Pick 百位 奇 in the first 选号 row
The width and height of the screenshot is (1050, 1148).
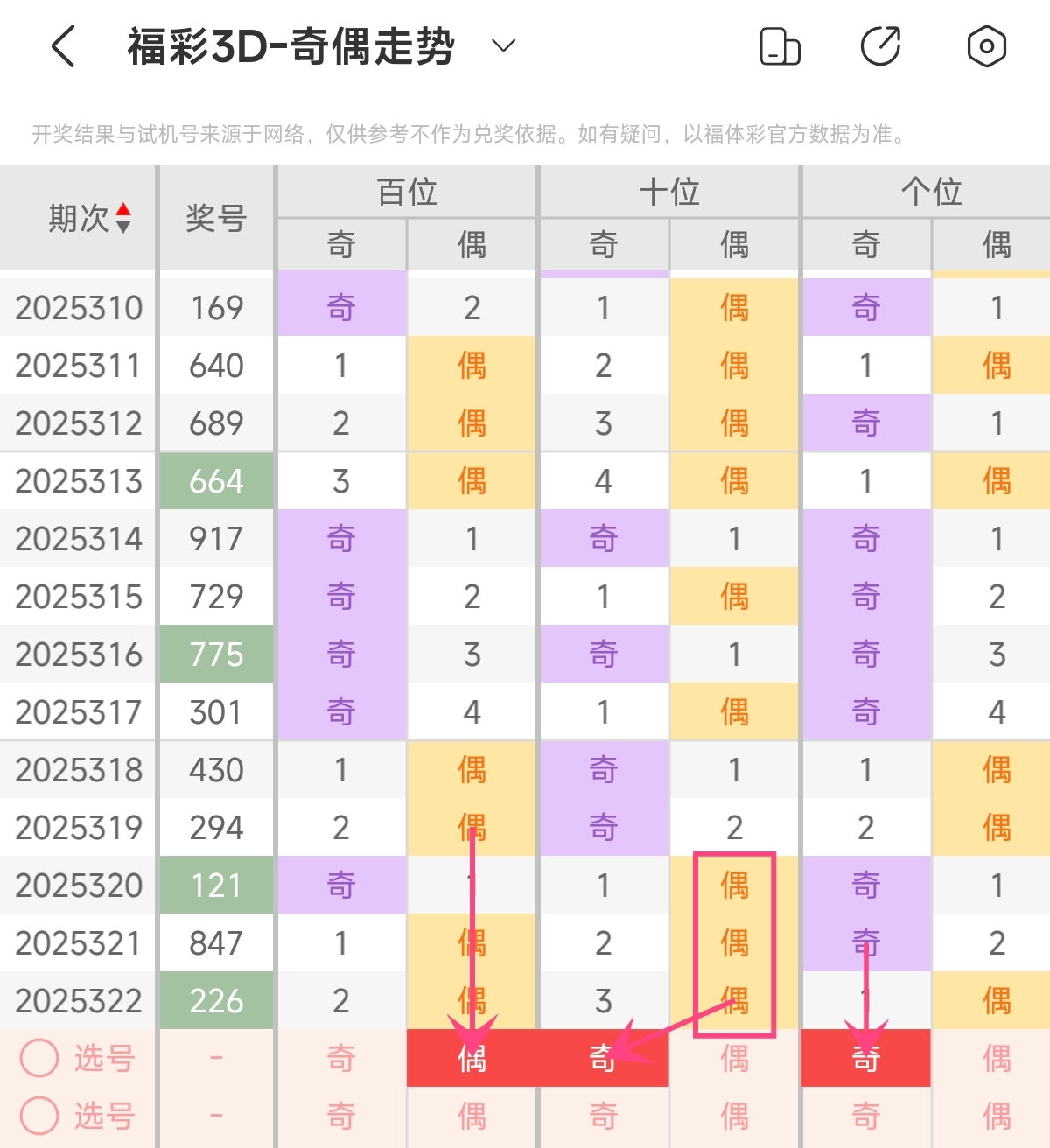341,1058
